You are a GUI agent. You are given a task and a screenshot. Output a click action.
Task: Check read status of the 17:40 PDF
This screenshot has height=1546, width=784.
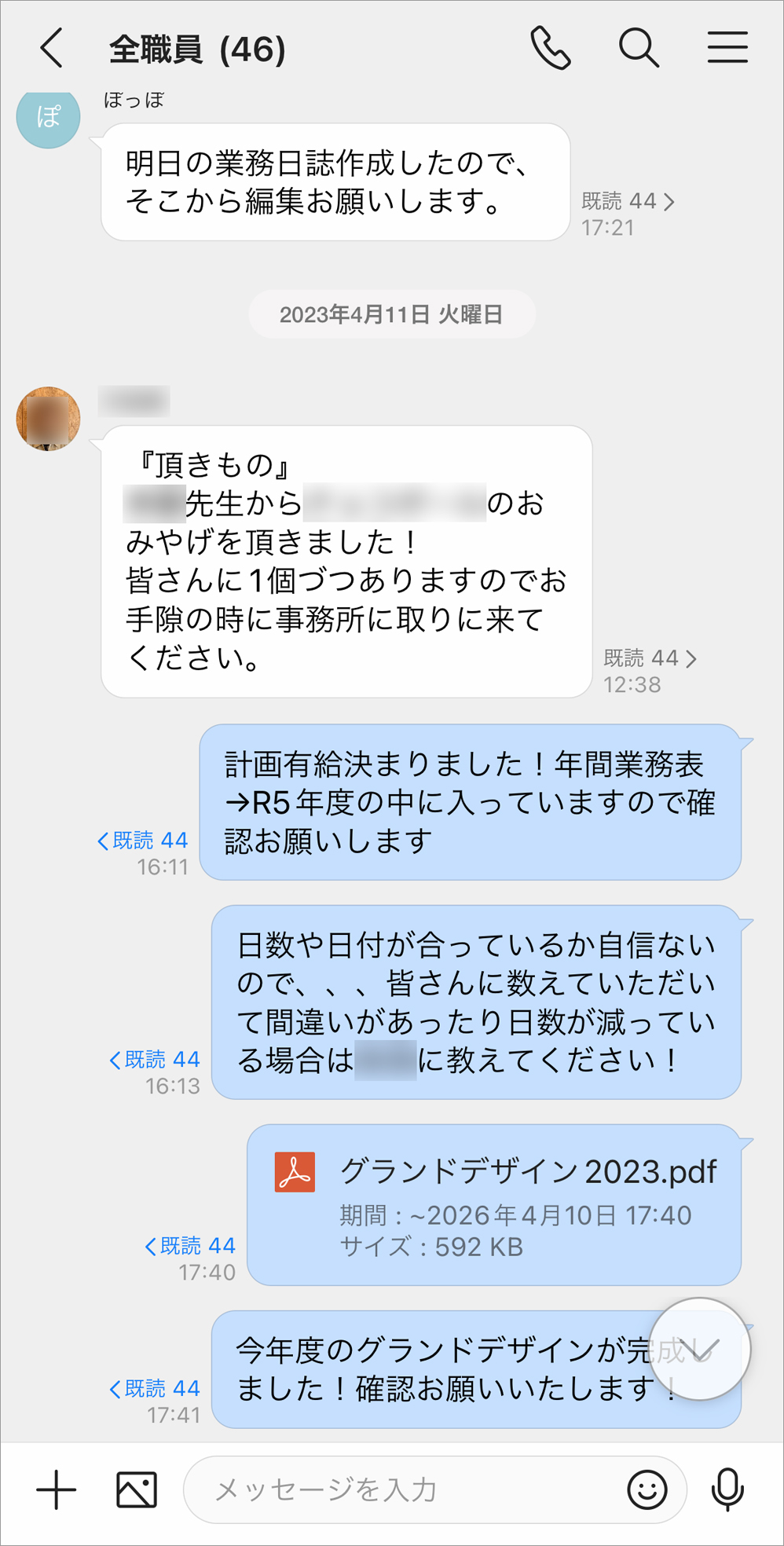190,1246
